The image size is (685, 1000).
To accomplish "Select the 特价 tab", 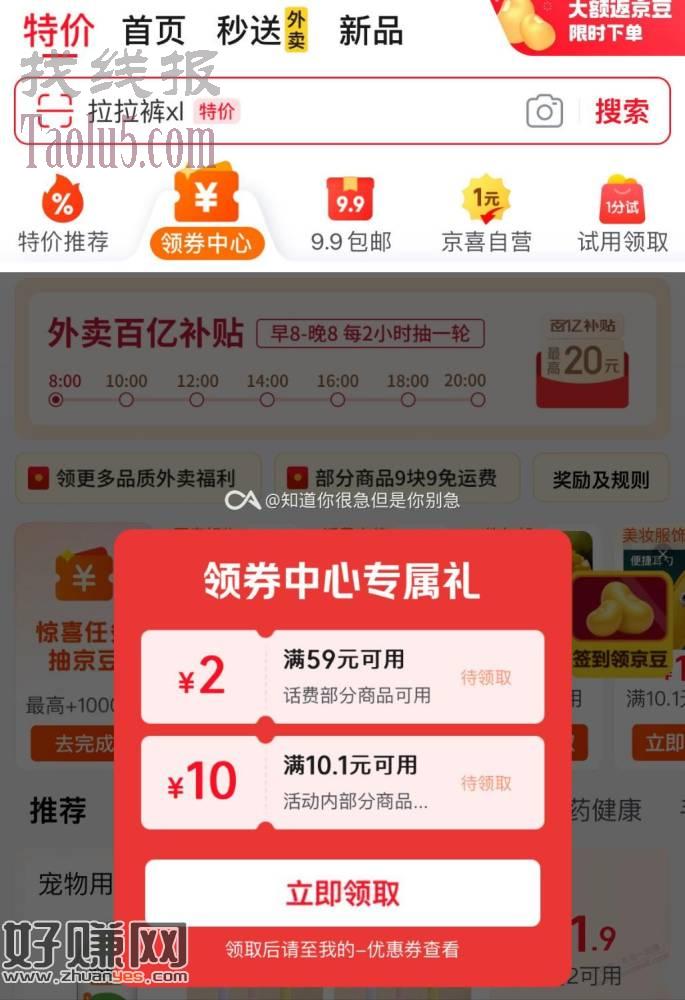I will (x=58, y=30).
